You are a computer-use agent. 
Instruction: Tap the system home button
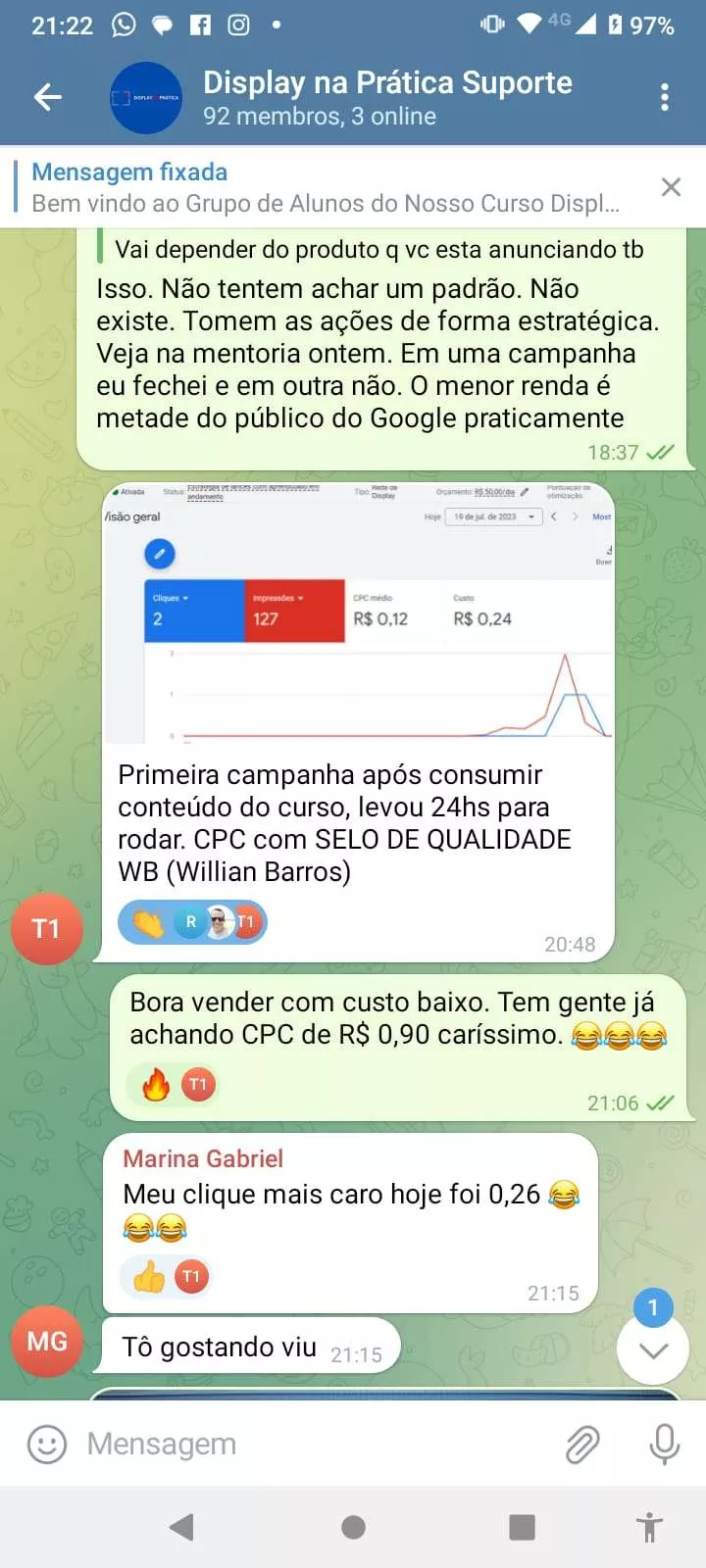353,1527
